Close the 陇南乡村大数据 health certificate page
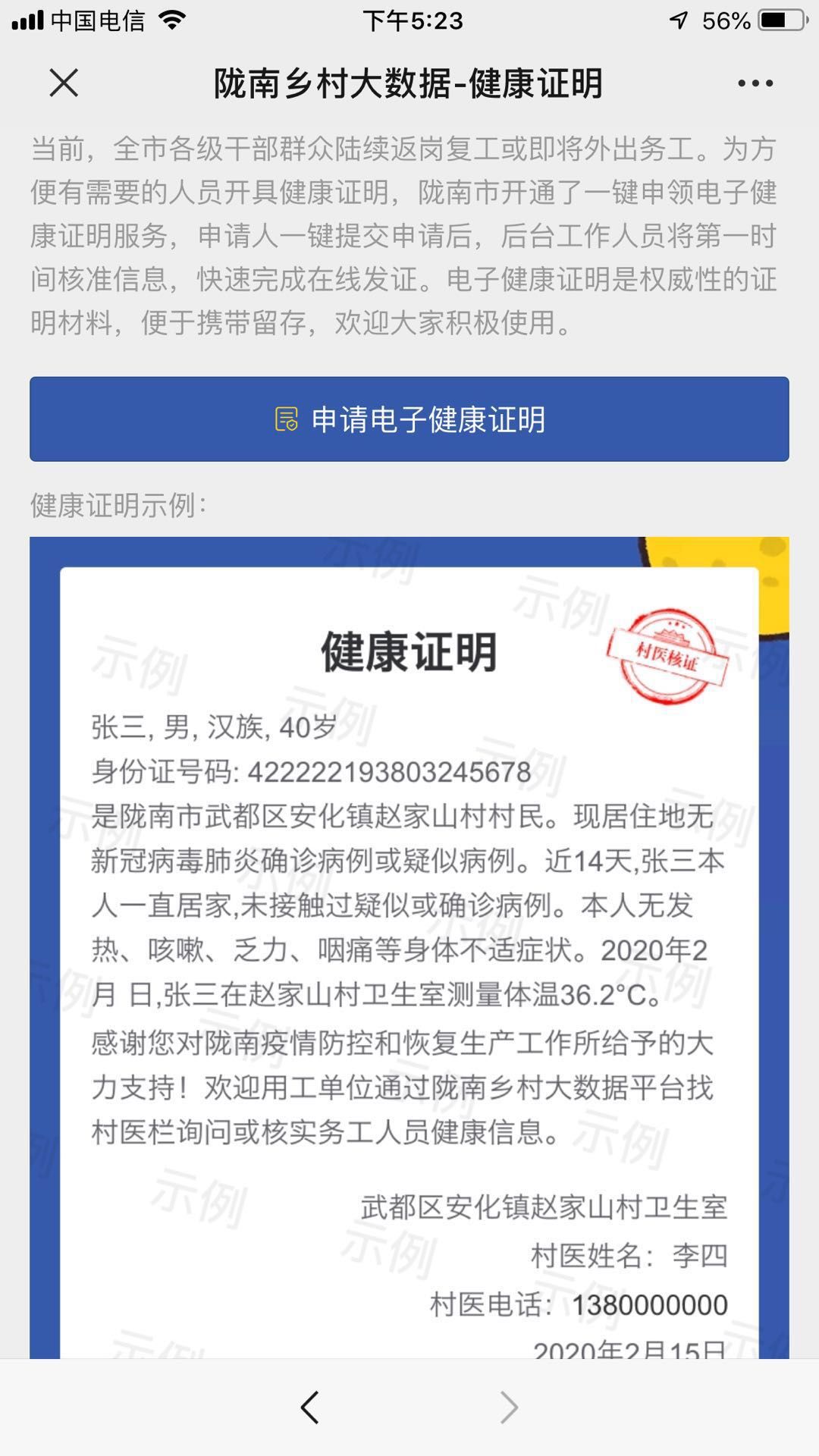 (64, 83)
